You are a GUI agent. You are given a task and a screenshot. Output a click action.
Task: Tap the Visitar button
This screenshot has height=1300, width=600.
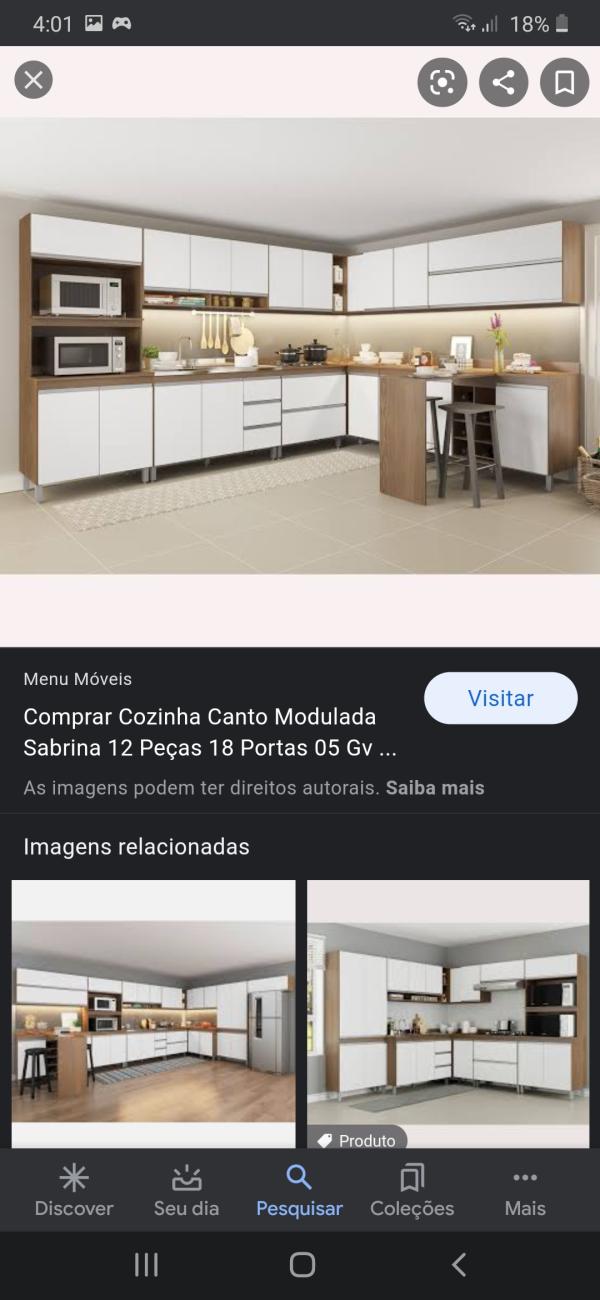500,698
